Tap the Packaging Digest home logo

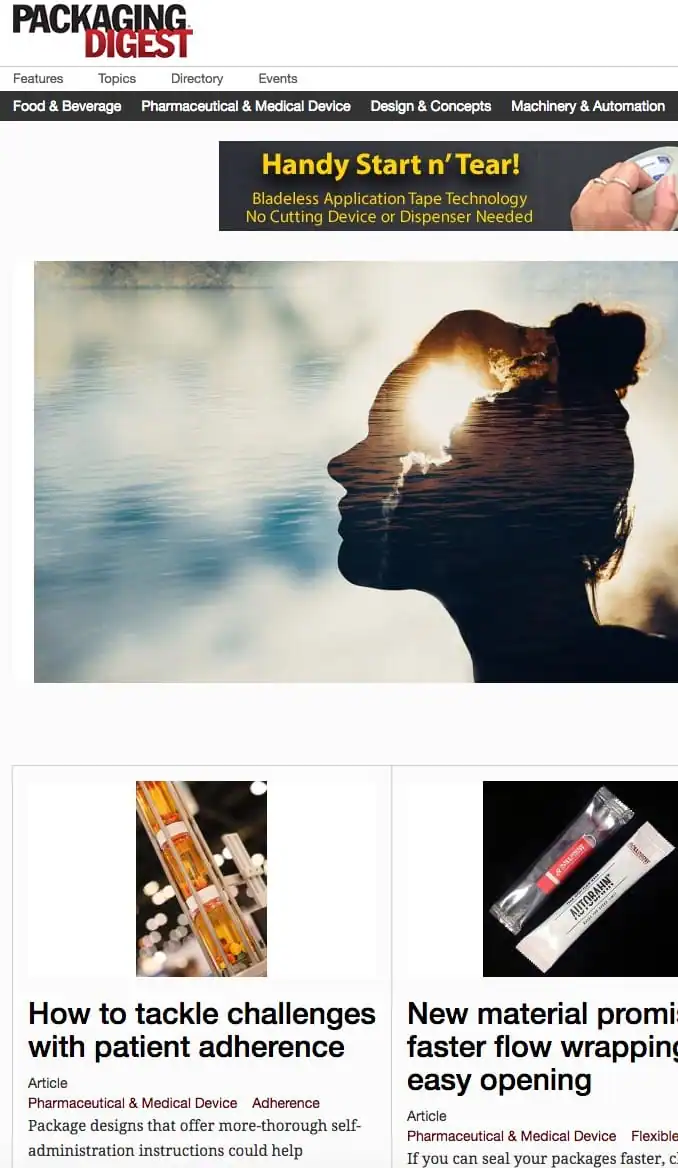click(102, 31)
